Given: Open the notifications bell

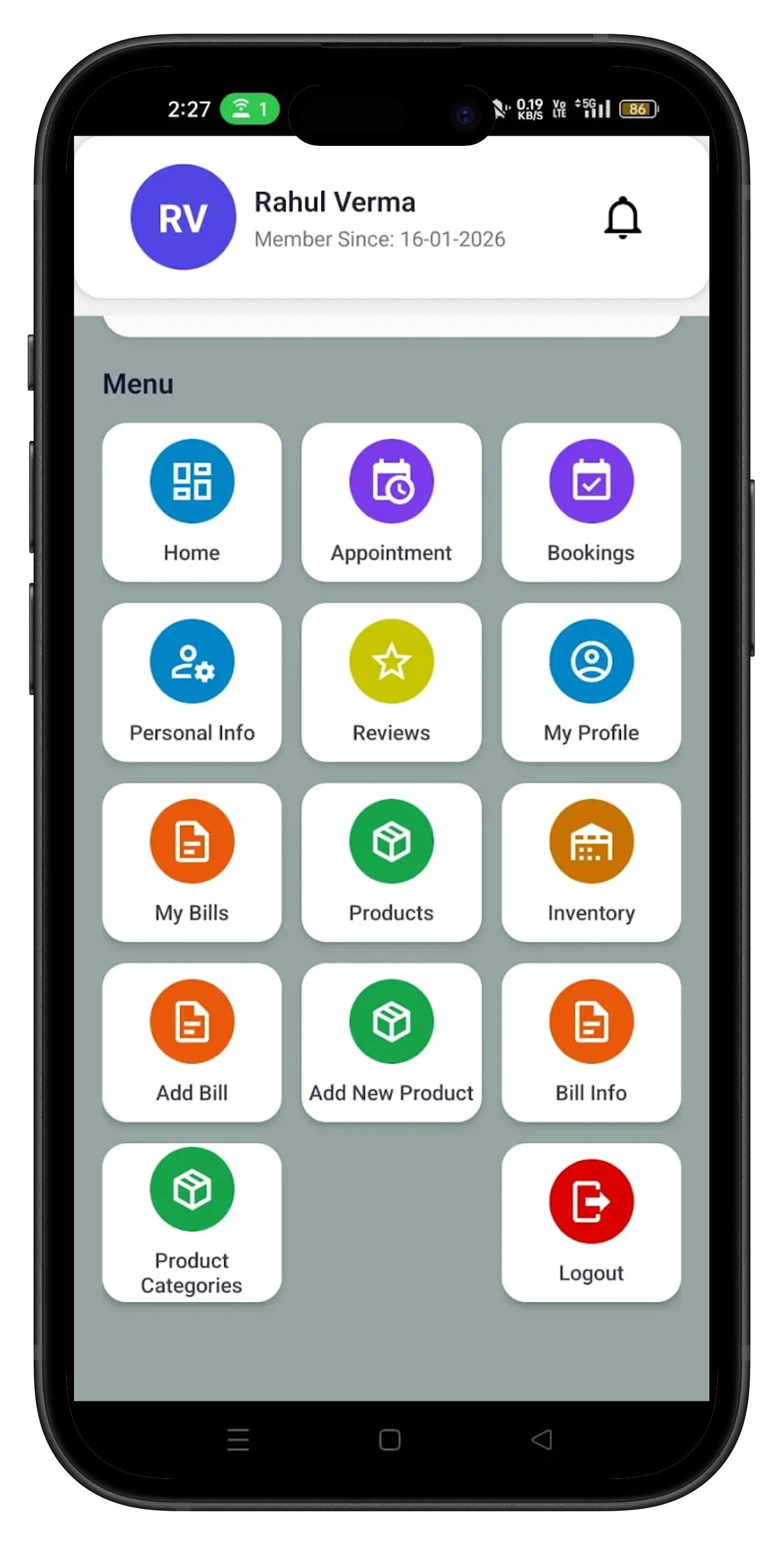Looking at the screenshot, I should point(622,218).
